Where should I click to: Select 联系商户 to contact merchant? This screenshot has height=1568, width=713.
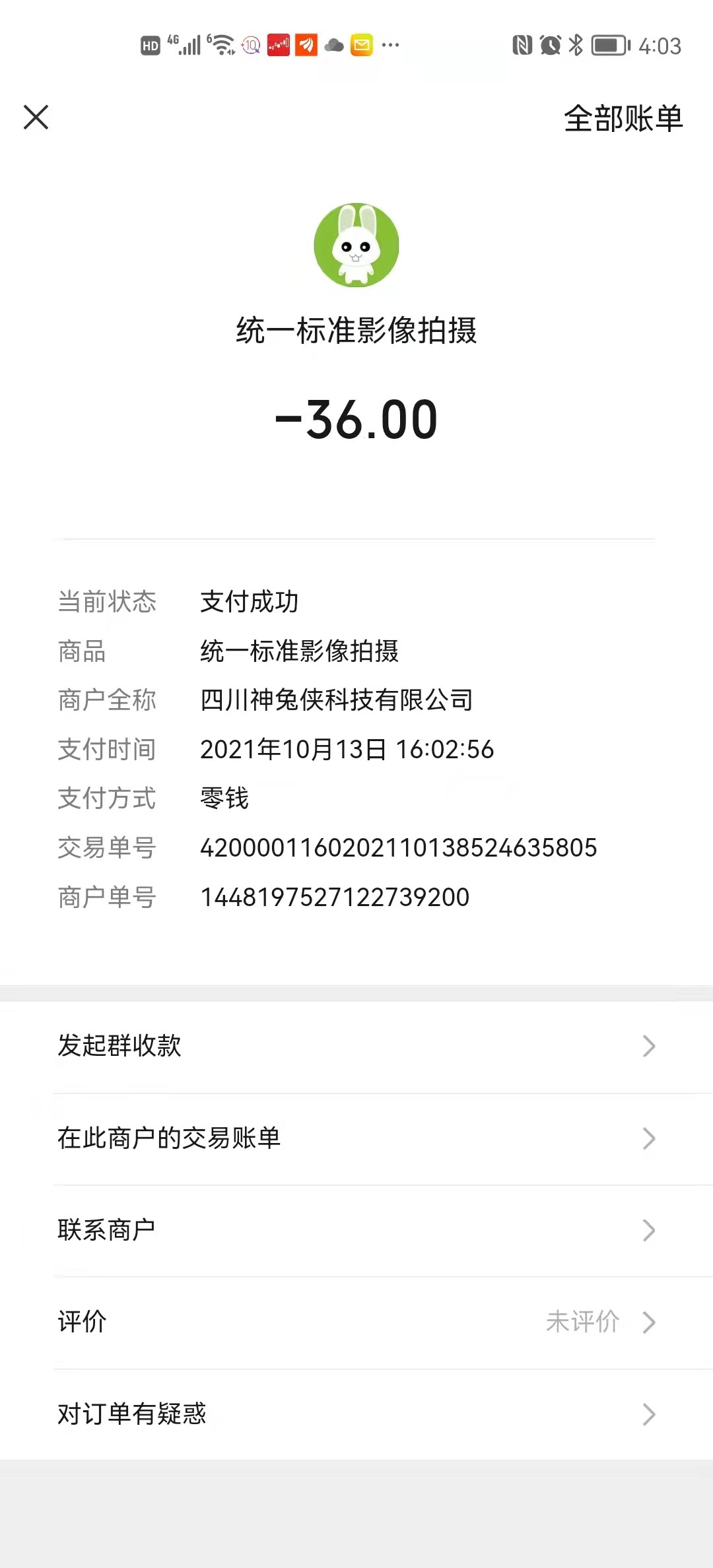356,1230
